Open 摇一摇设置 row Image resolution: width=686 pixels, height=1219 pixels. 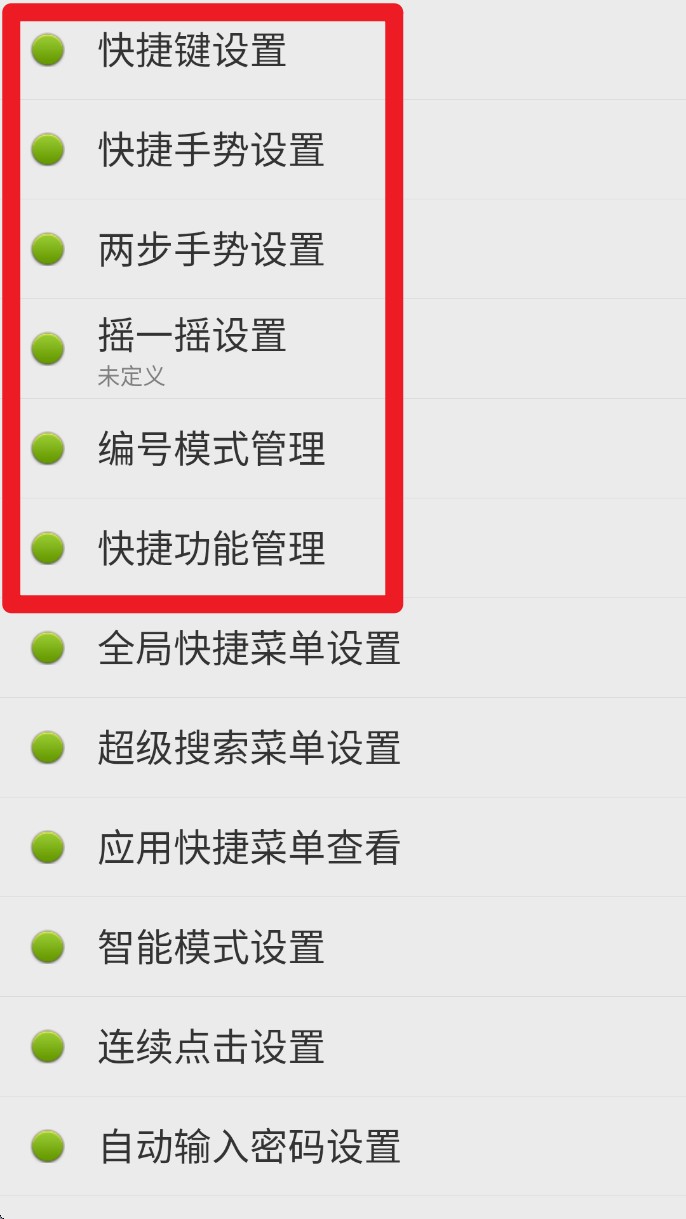(x=343, y=349)
